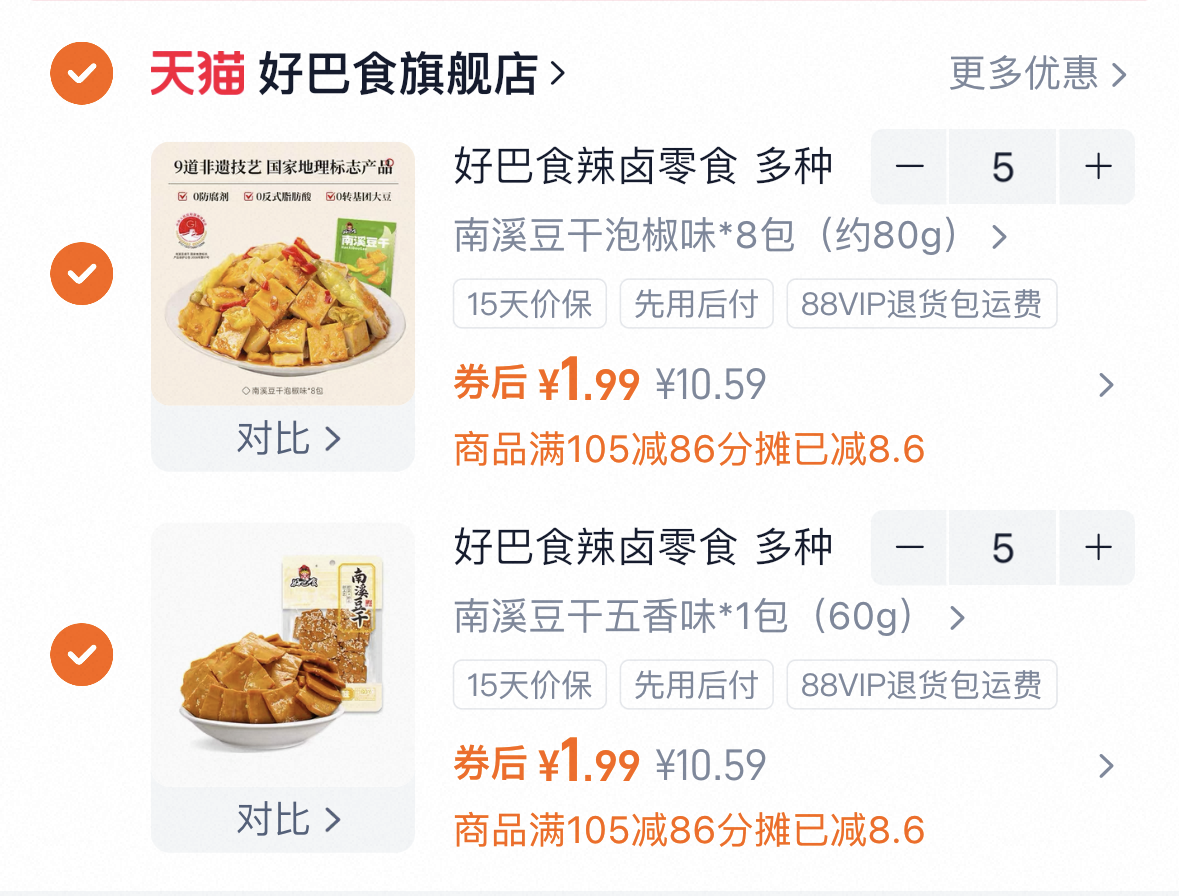Uncheck the 好巴食旗舰店 store checkbox
Screen dimensions: 1179x896
[82, 73]
